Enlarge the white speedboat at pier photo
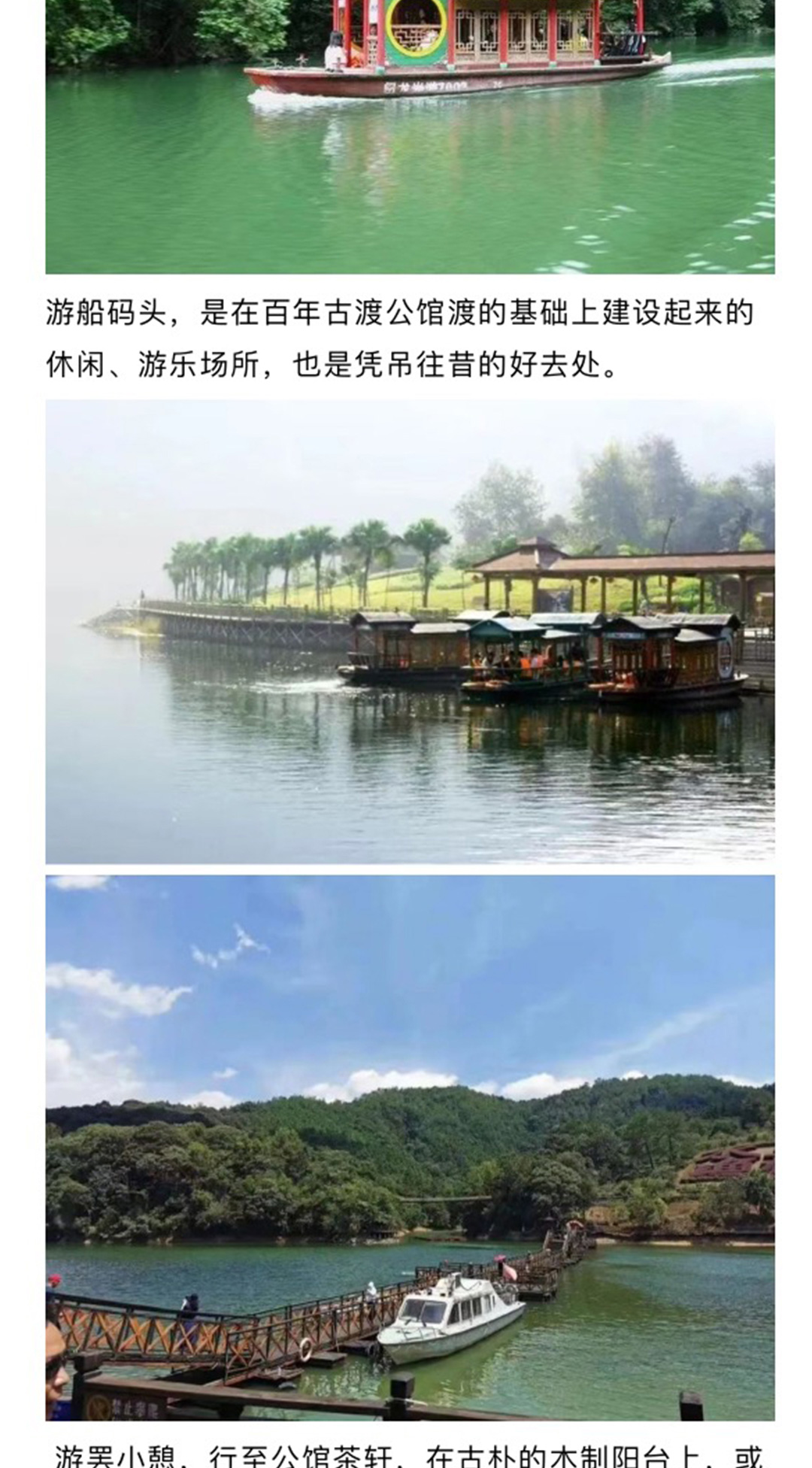This screenshot has height=1468, width=812. (x=410, y=1148)
